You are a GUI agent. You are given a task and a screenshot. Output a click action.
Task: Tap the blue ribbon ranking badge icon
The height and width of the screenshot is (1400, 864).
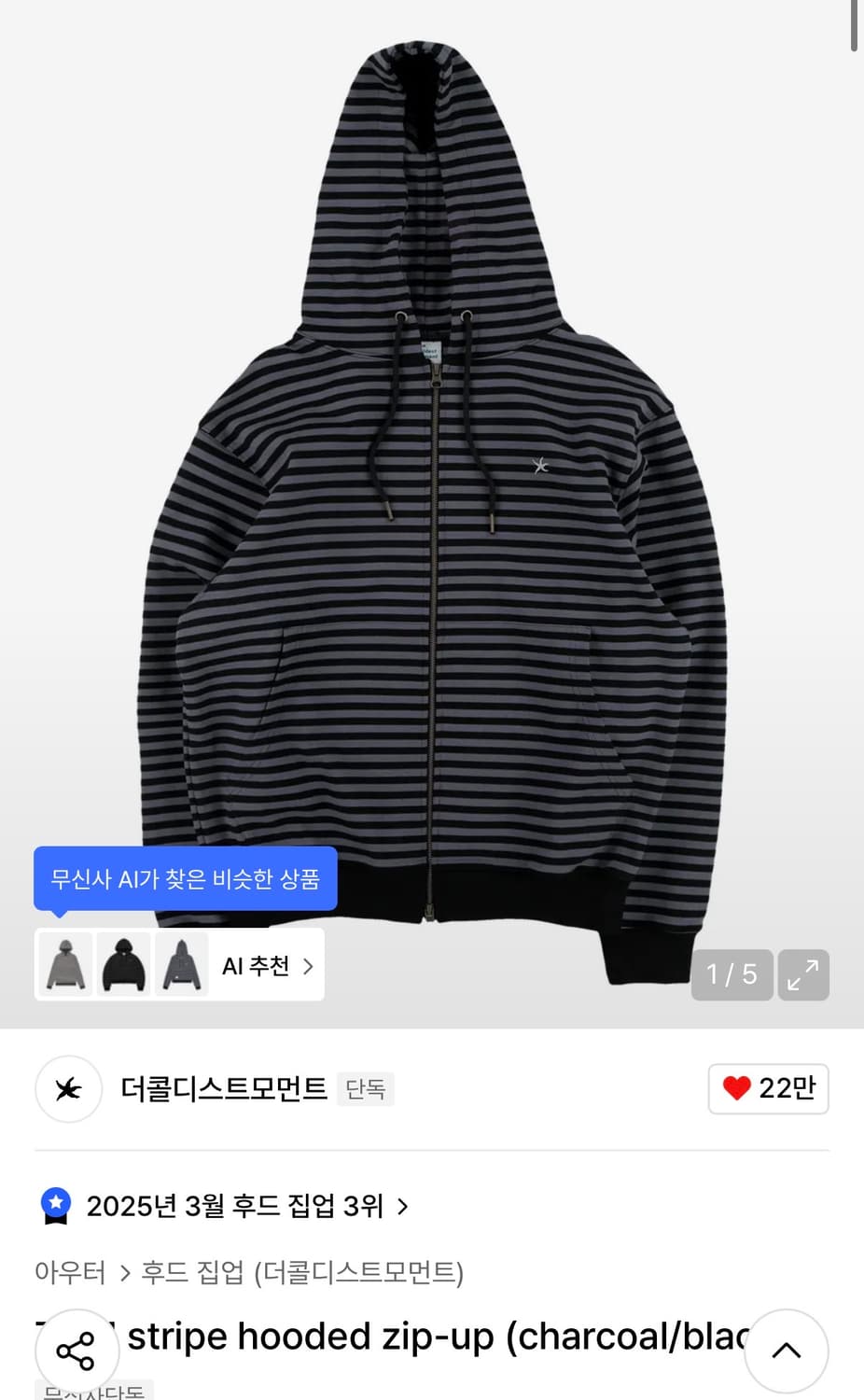55,1205
